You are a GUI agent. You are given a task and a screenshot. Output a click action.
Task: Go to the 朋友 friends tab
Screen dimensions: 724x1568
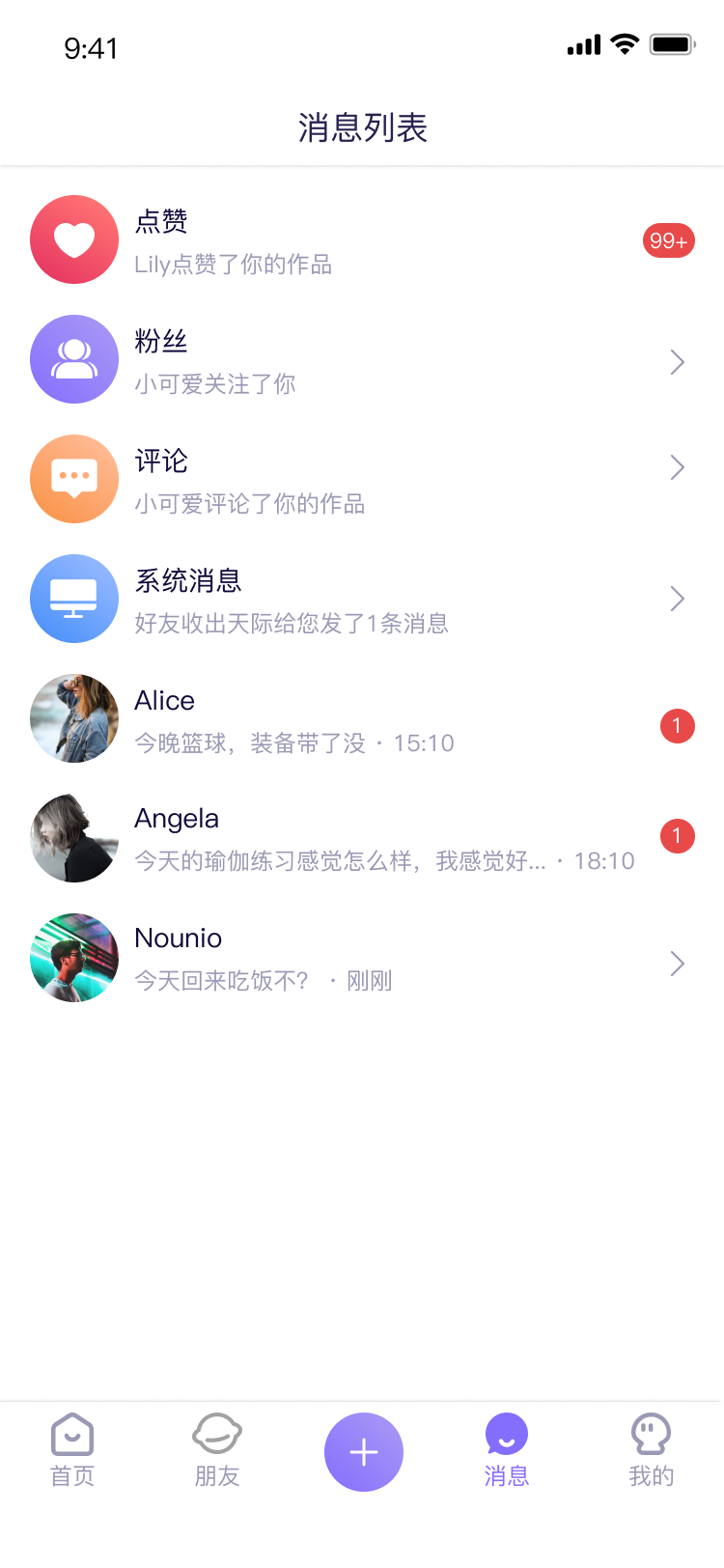217,1450
